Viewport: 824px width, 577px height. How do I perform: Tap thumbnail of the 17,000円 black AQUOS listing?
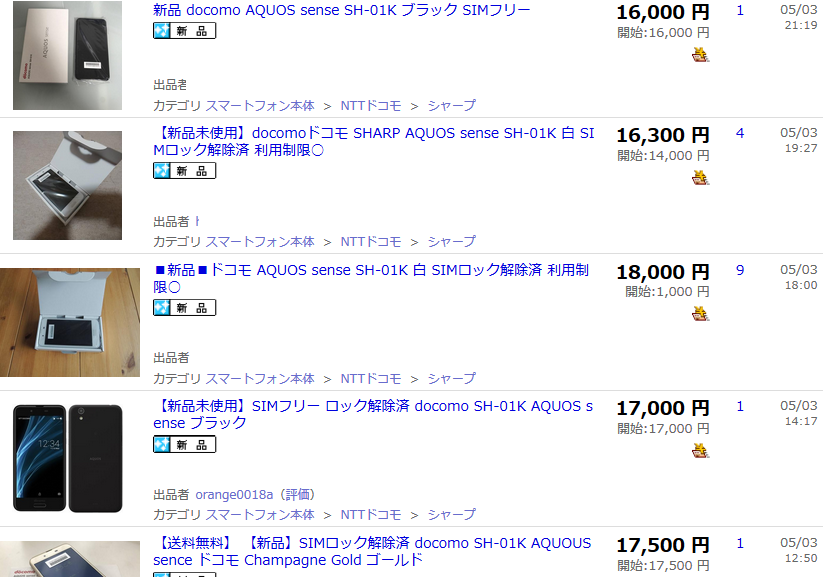point(68,458)
